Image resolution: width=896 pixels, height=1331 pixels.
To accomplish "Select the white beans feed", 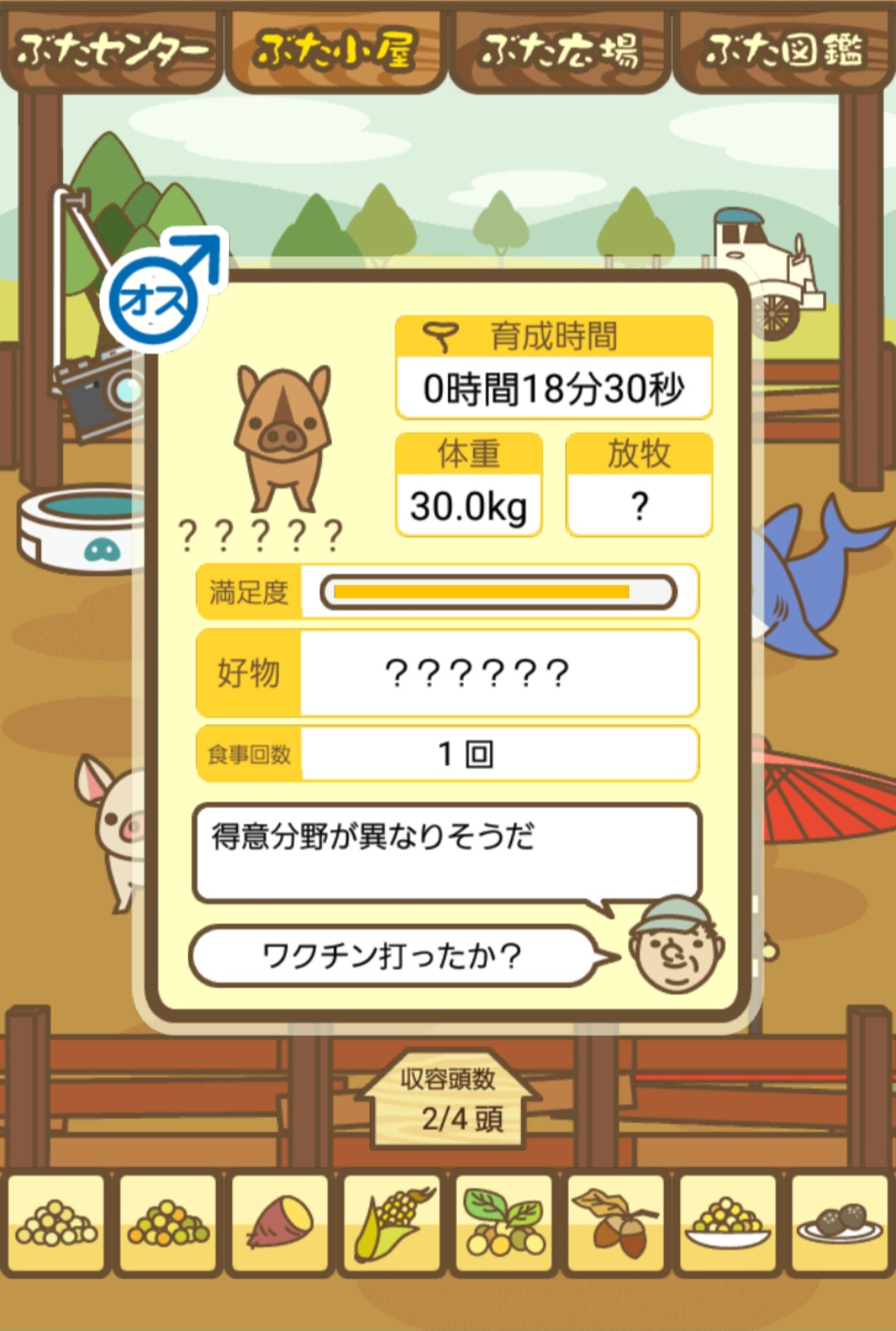I will pyautogui.click(x=56, y=1223).
